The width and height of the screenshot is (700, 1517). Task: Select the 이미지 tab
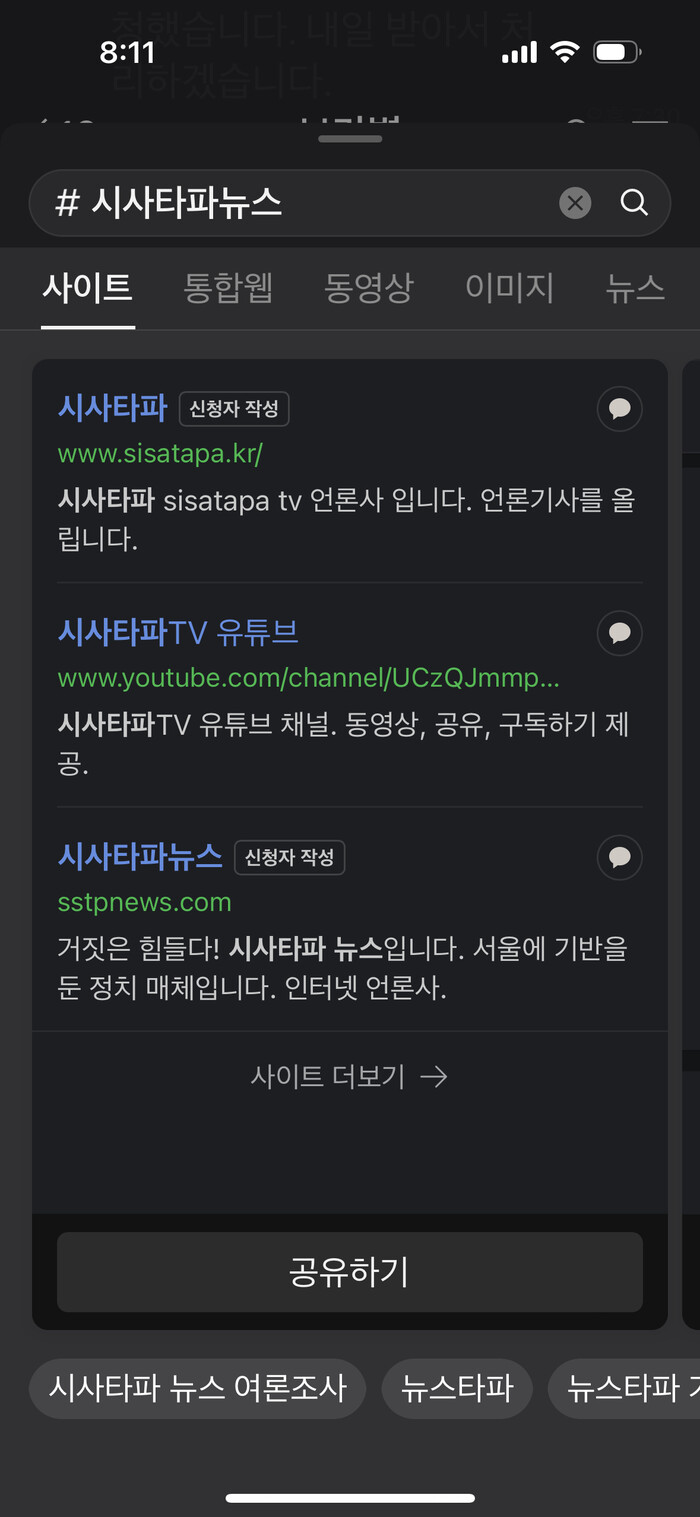509,288
